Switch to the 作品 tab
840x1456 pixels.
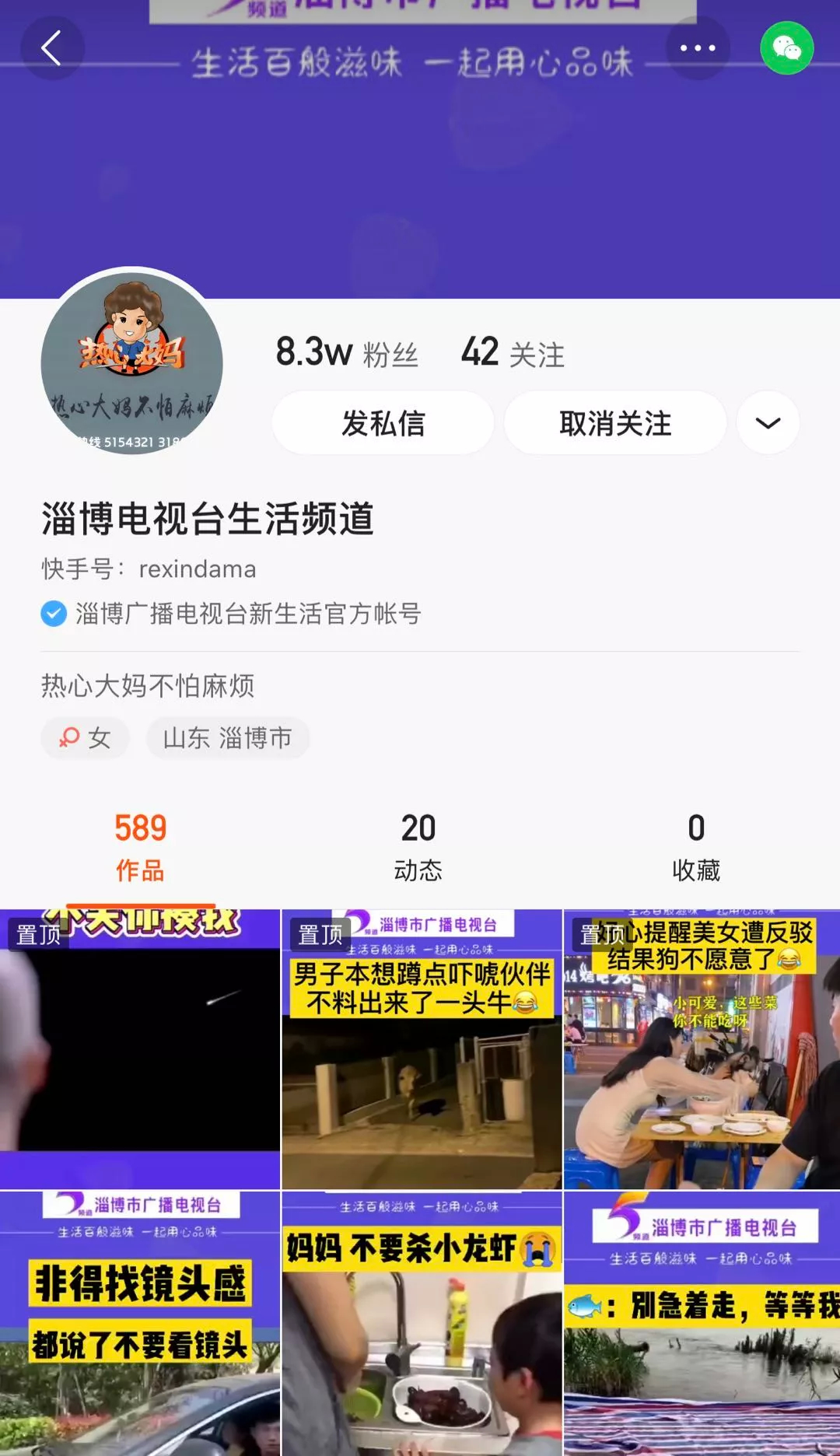coord(140,847)
